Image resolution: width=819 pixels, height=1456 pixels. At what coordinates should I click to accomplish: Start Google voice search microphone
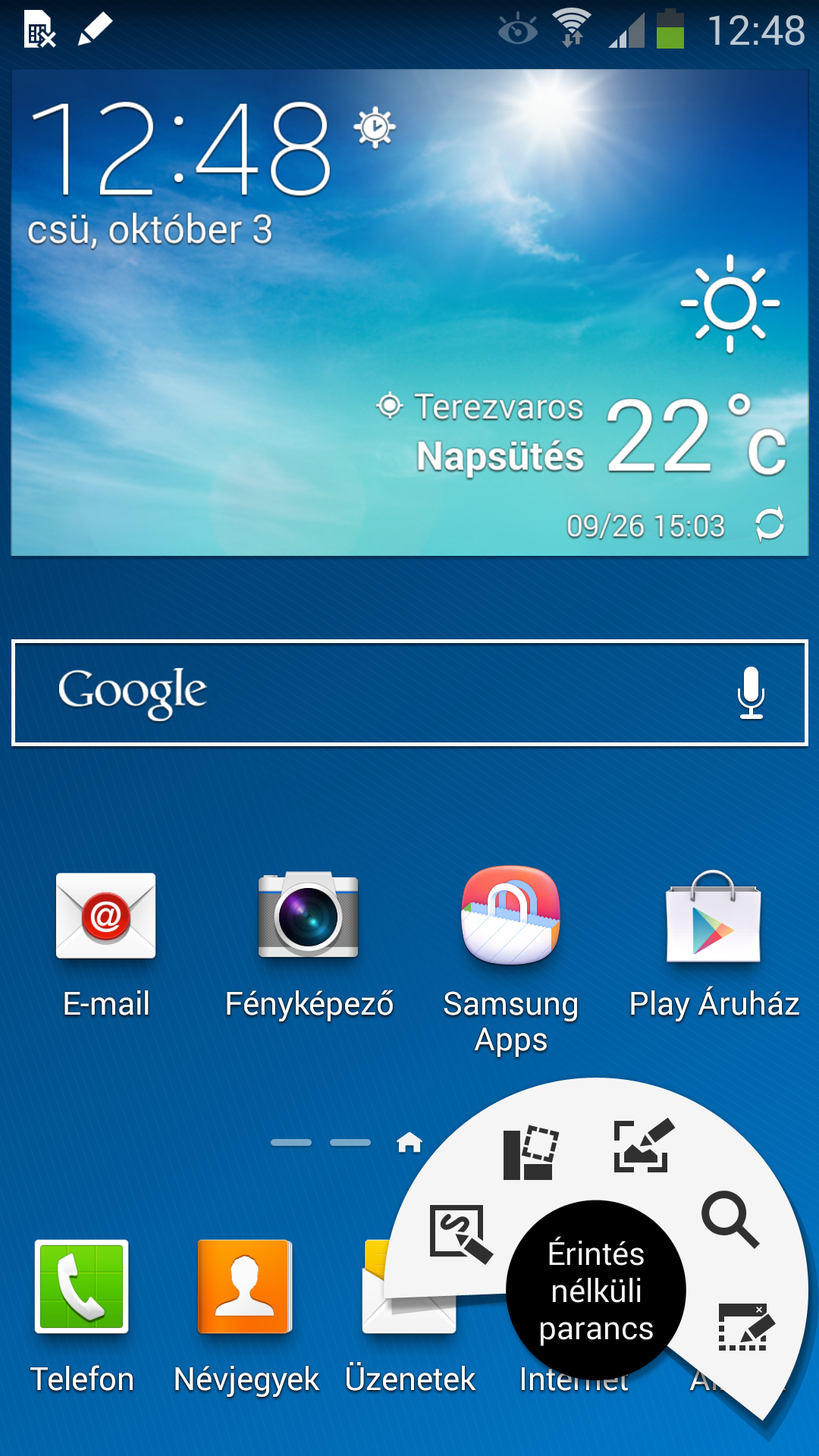(751, 693)
